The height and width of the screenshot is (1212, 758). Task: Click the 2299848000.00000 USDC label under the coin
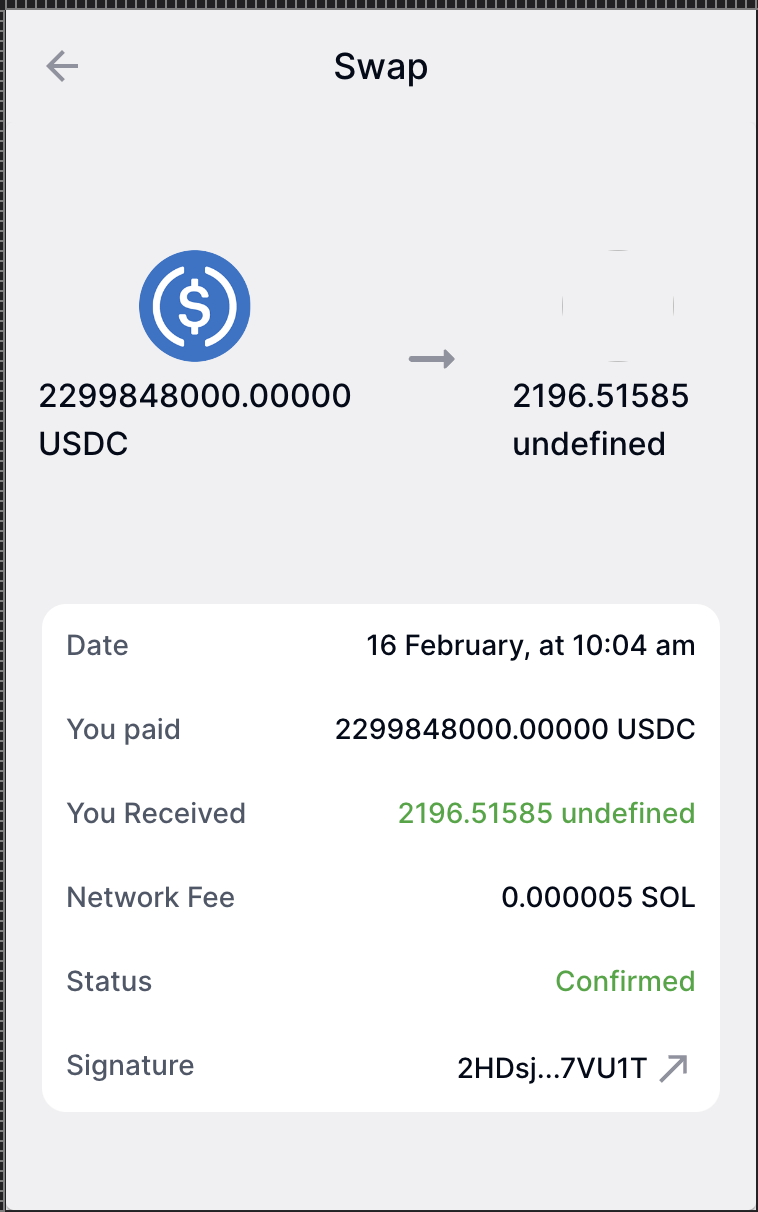(195, 419)
